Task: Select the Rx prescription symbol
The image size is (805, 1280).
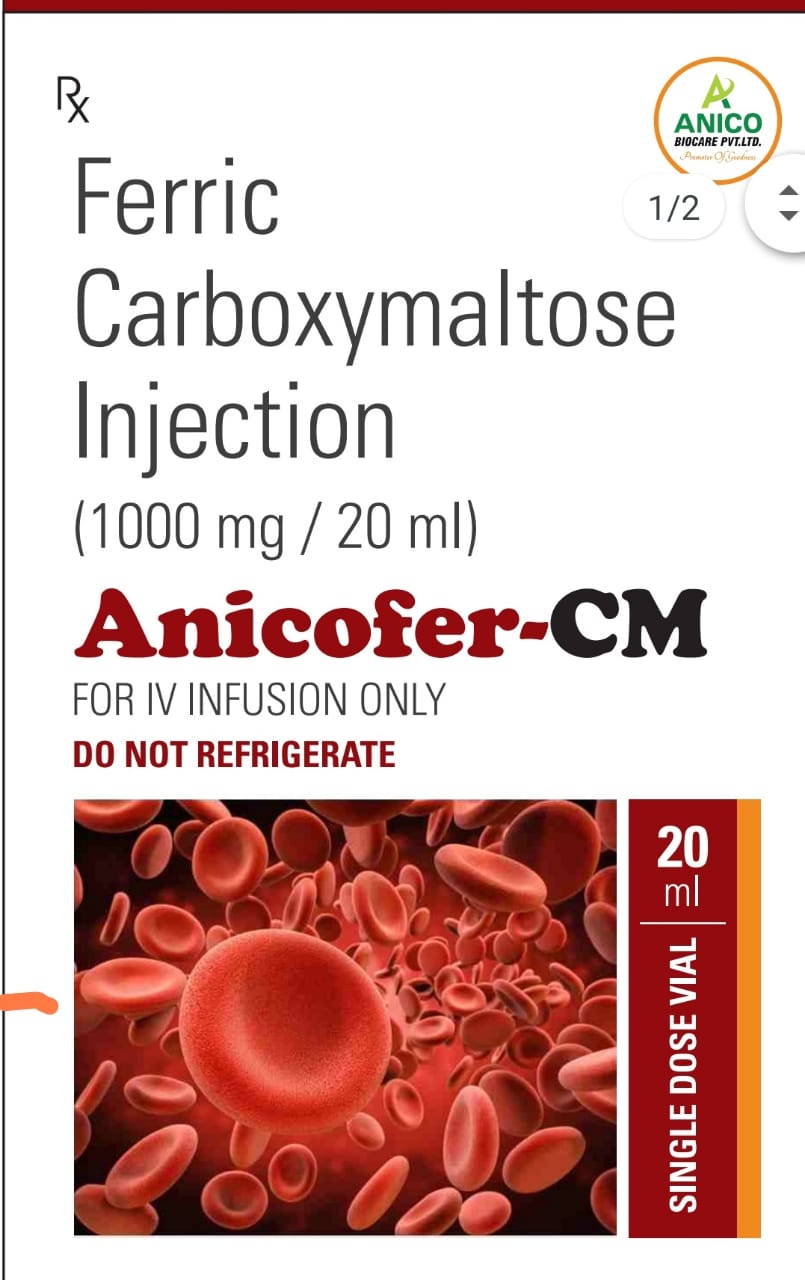Action: [x=74, y=96]
